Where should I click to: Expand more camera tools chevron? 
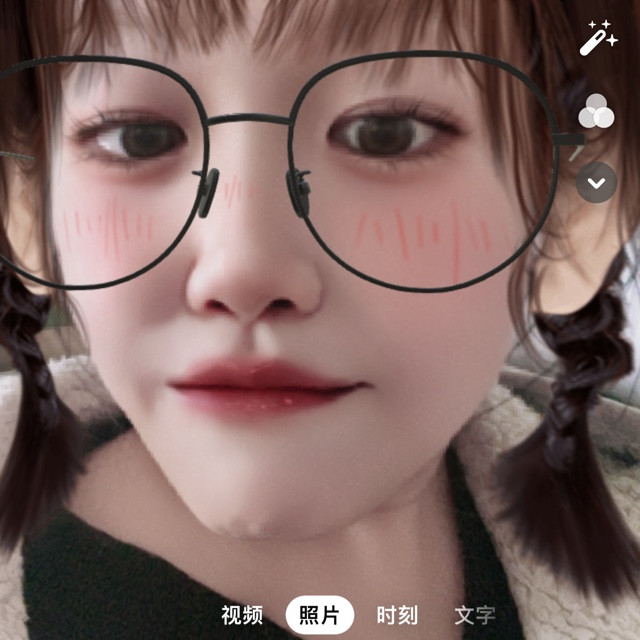click(x=597, y=183)
